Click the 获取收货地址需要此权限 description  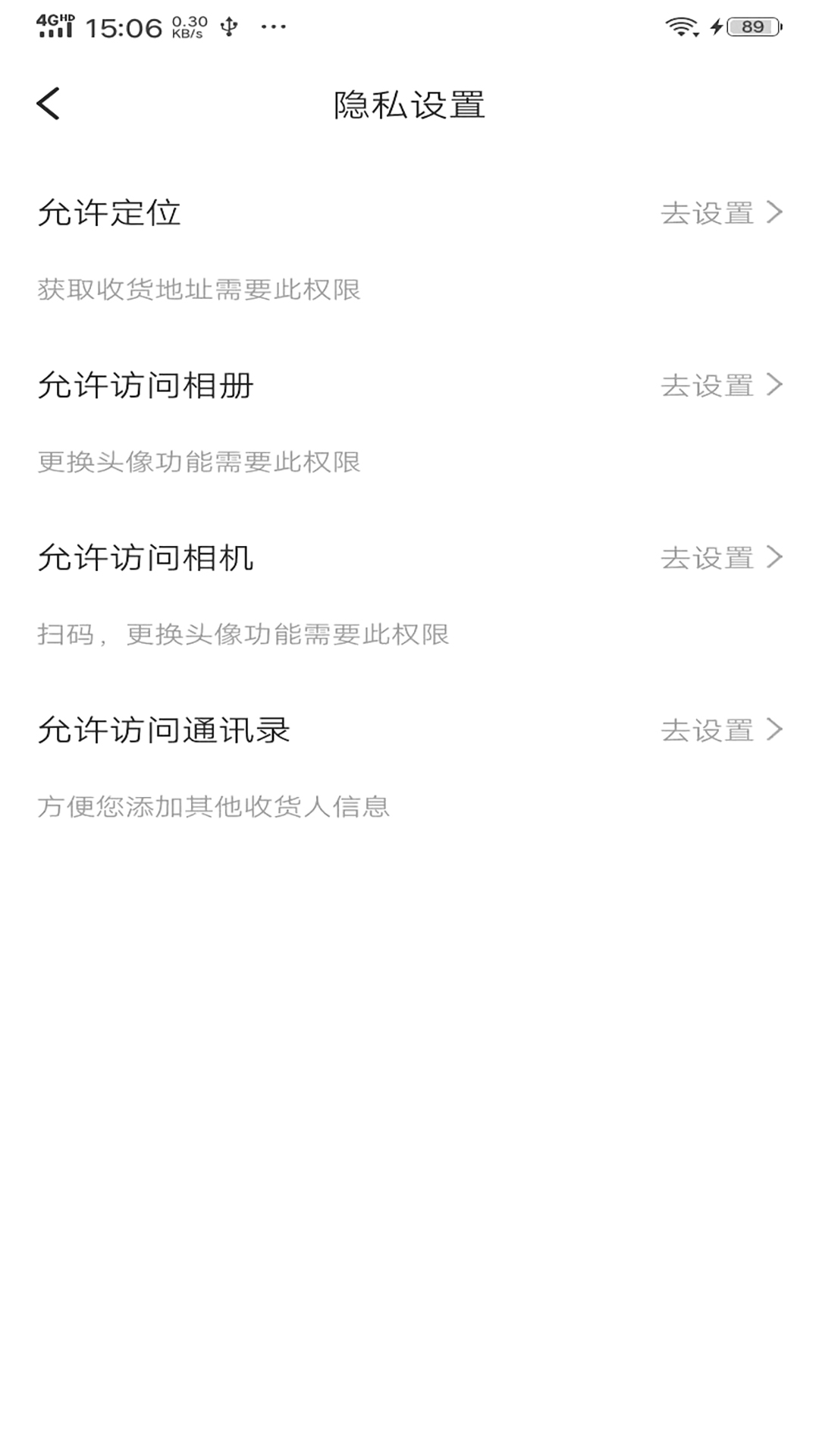coord(199,290)
